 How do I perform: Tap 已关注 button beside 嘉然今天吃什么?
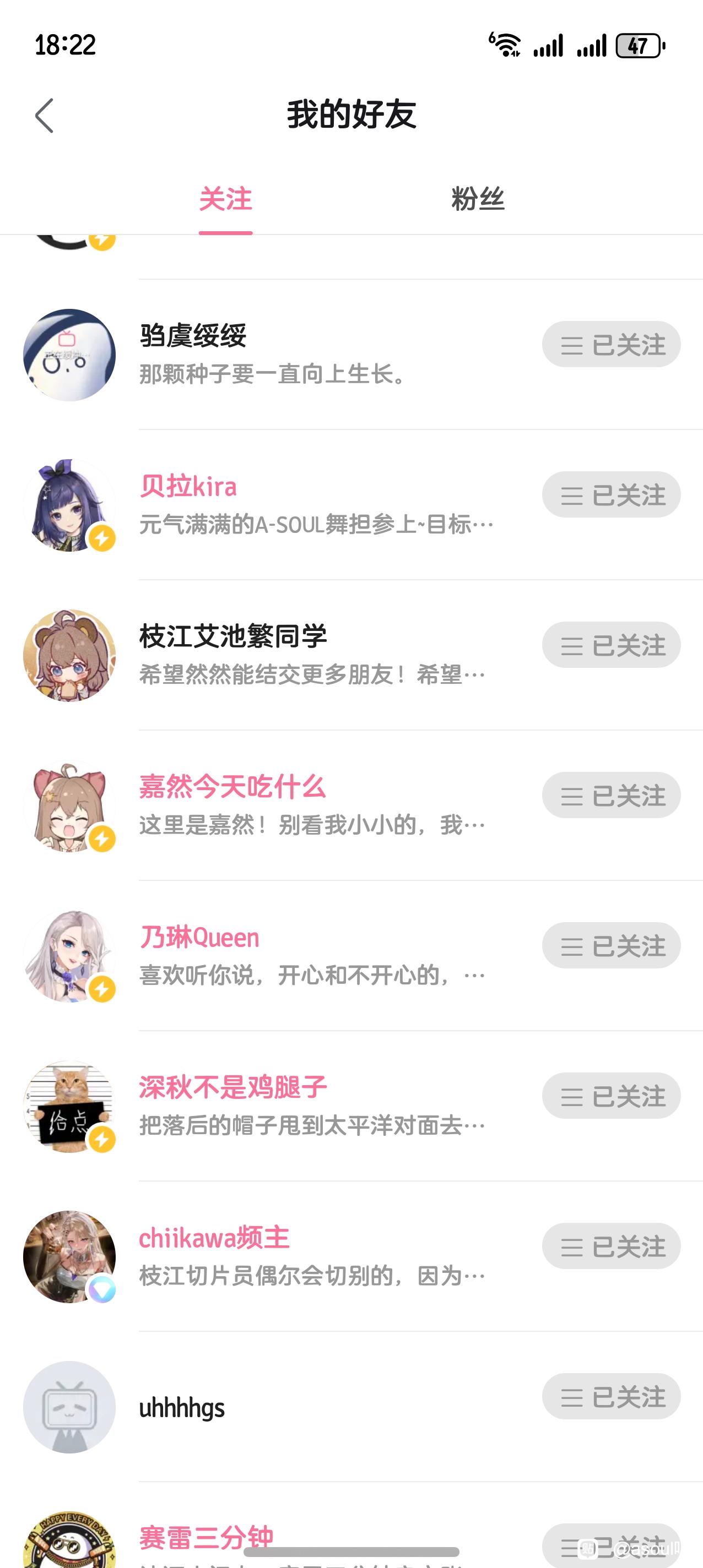[611, 796]
